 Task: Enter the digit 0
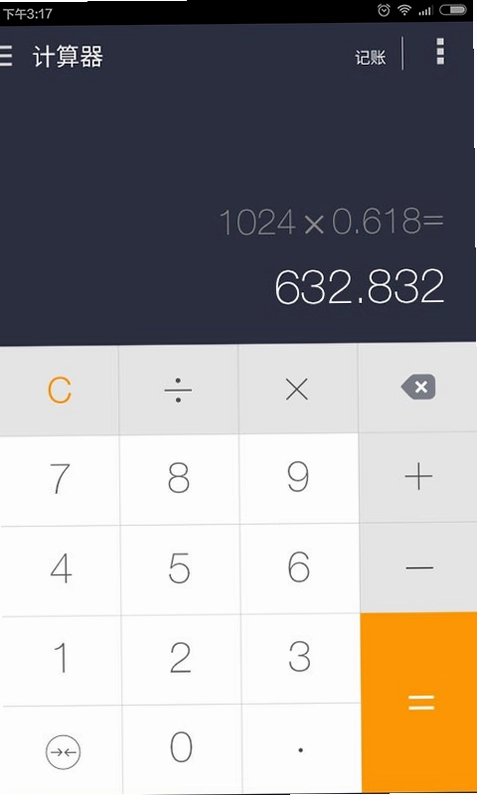click(181, 748)
